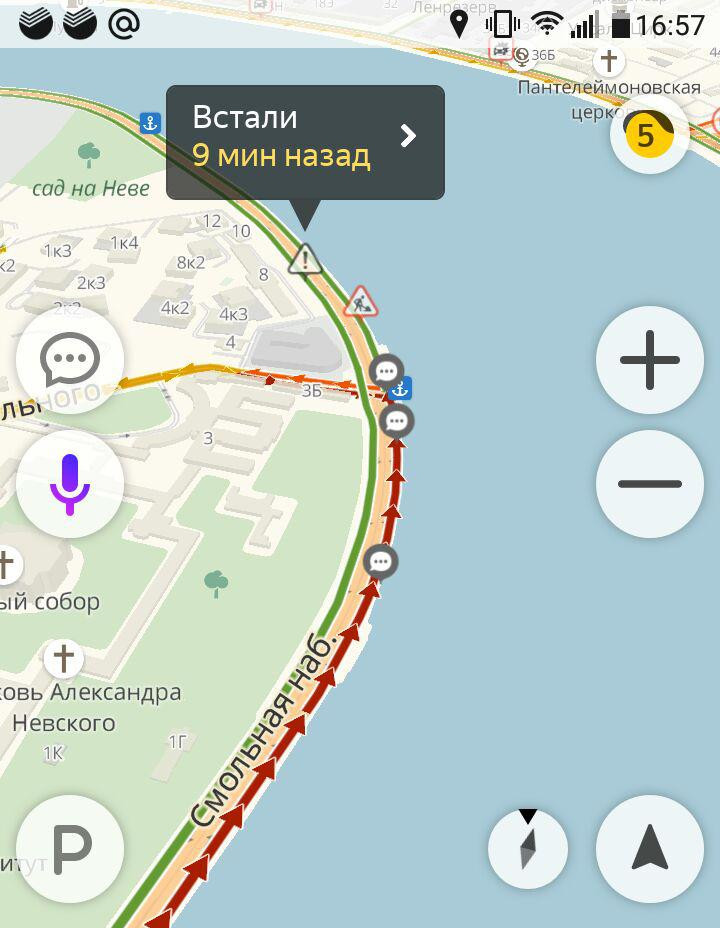Open the roadworks sign on the embankment

tap(360, 301)
